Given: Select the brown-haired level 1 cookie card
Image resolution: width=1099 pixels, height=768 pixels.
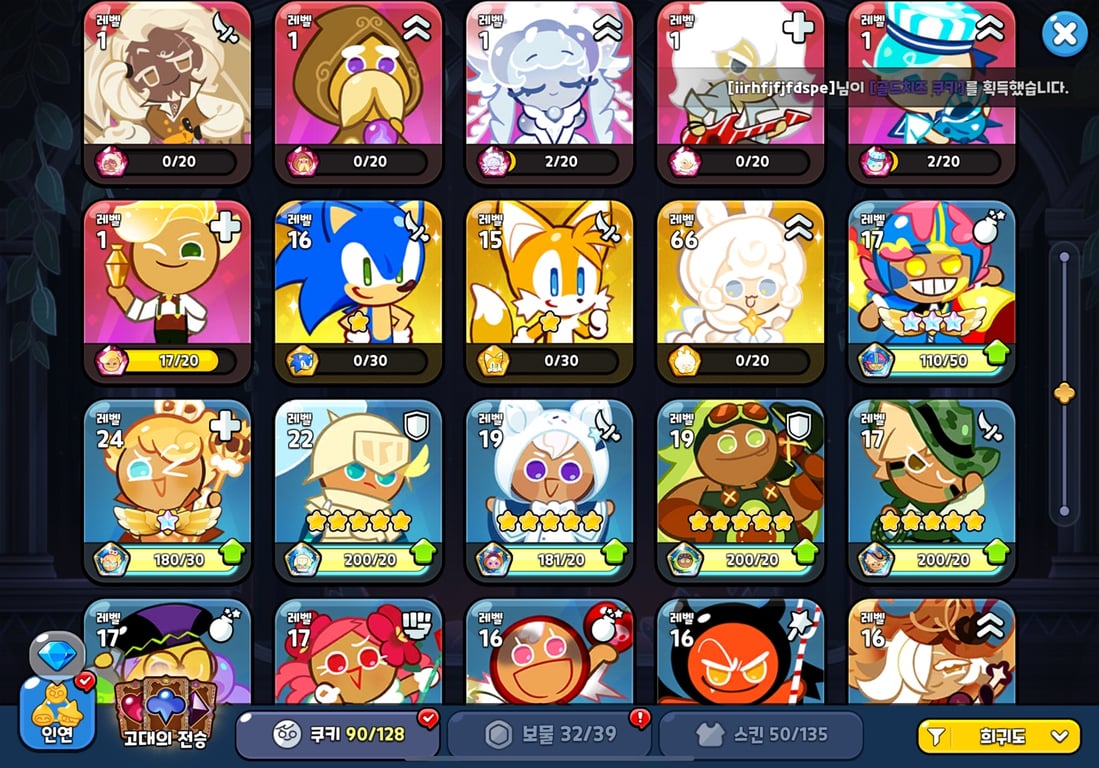Looking at the screenshot, I should (x=167, y=90).
